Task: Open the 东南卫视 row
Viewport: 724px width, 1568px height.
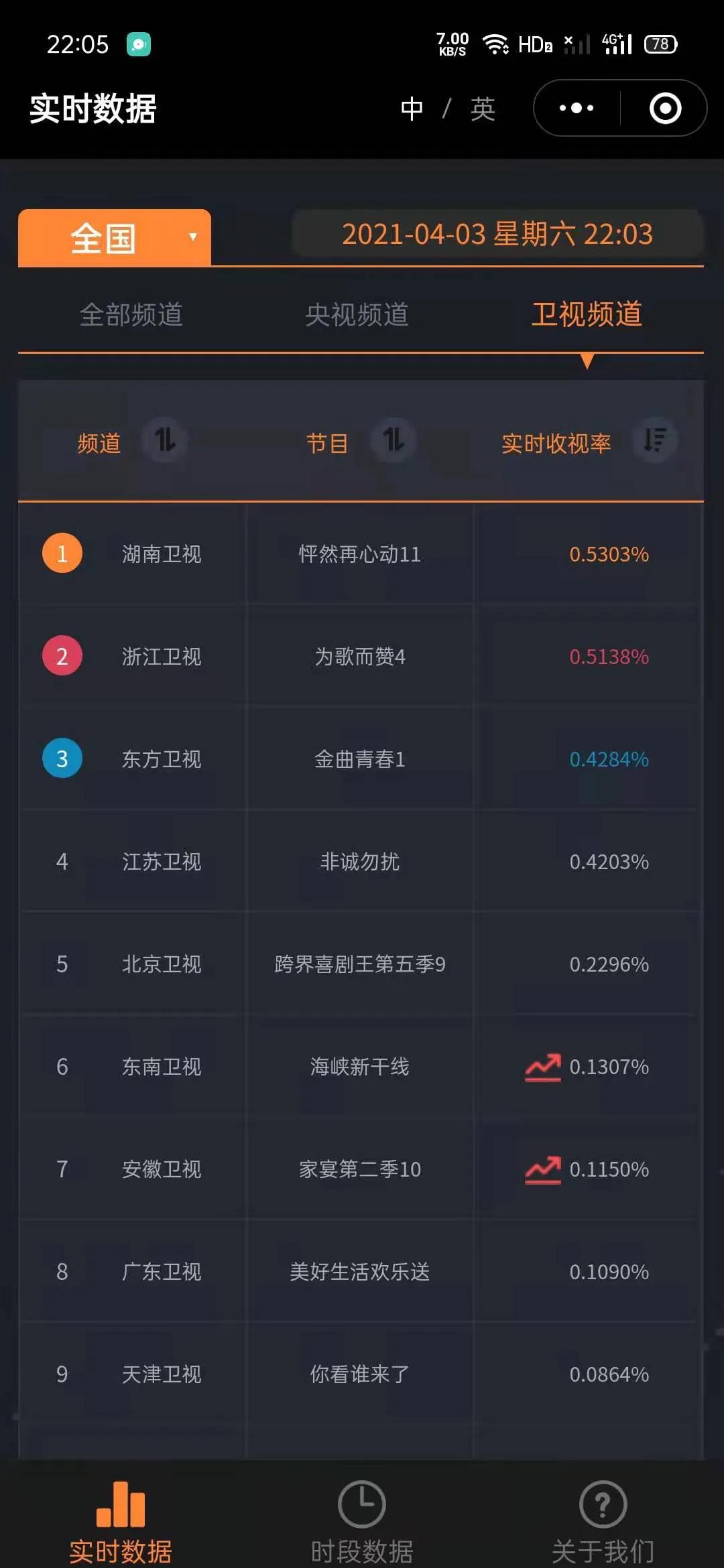Action: point(361,1067)
